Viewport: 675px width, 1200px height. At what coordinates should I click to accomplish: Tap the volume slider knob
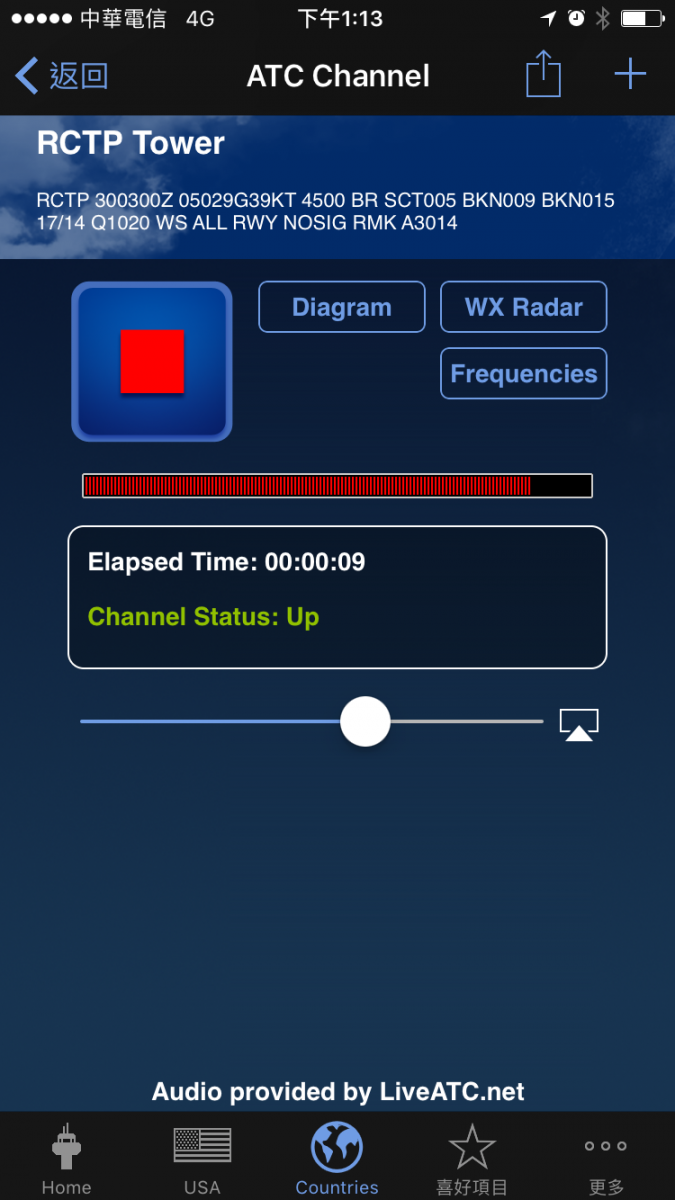pos(365,721)
